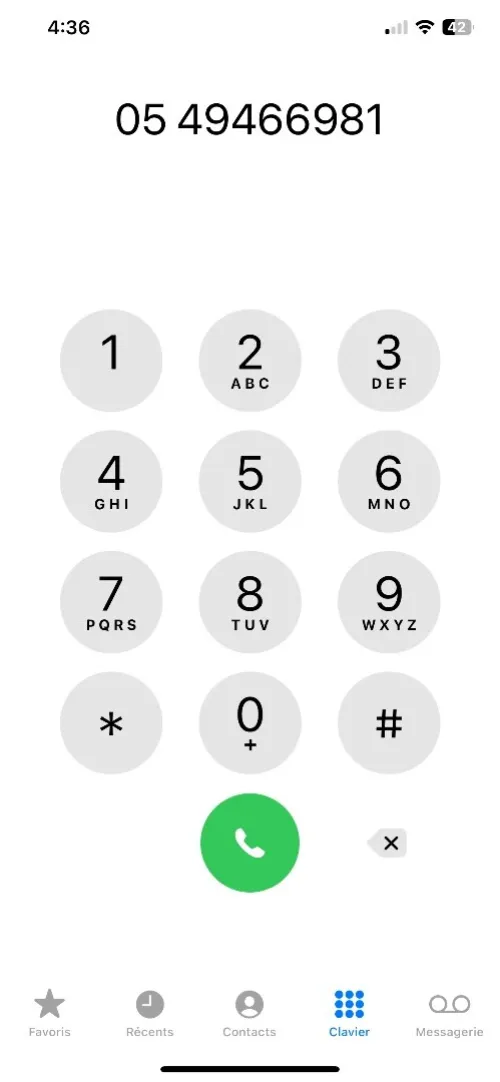Screen dimensions: 500x1082
Task: Dial the 5 JKL key
Action: click(x=250, y=482)
